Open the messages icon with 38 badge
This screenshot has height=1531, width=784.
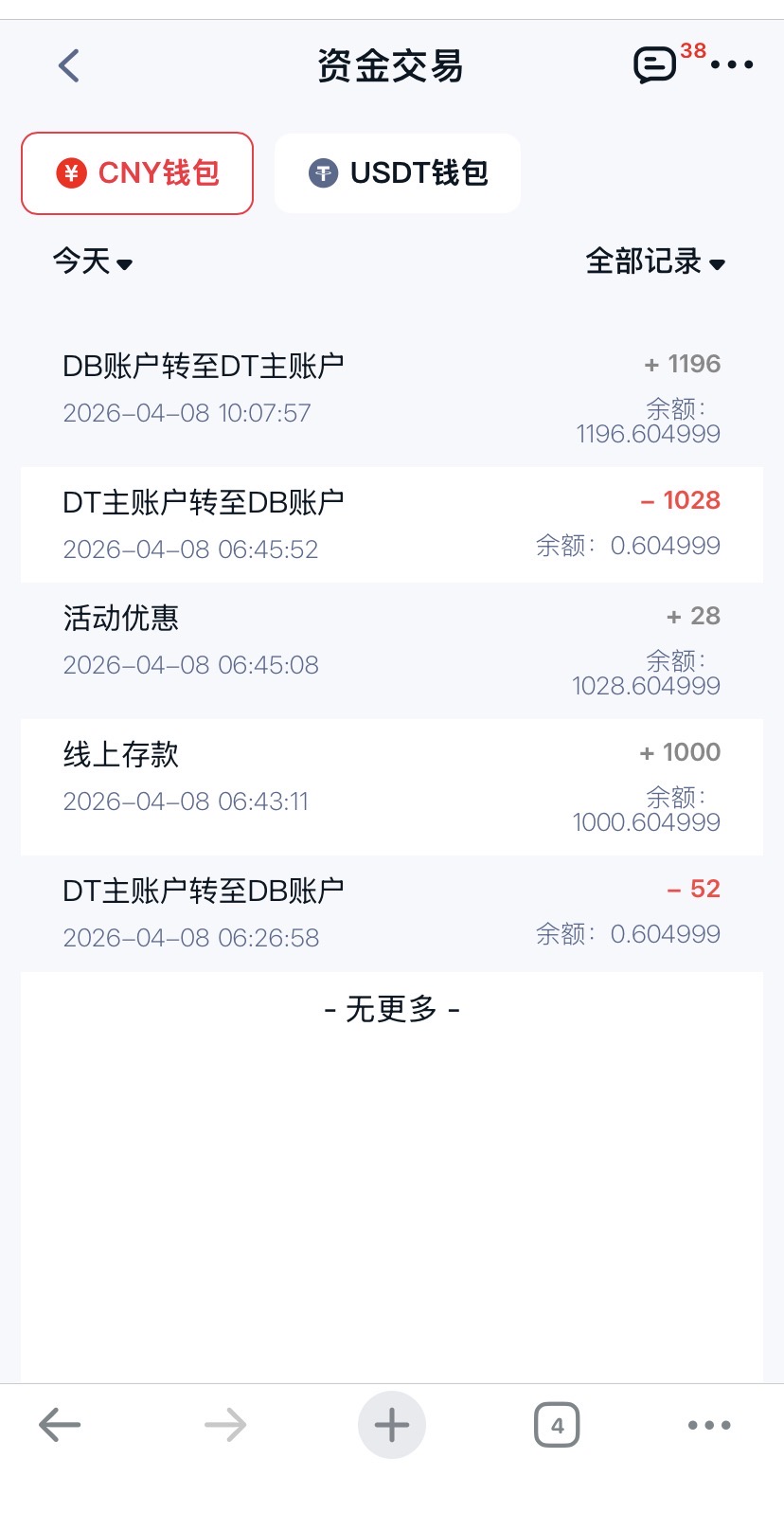655,65
